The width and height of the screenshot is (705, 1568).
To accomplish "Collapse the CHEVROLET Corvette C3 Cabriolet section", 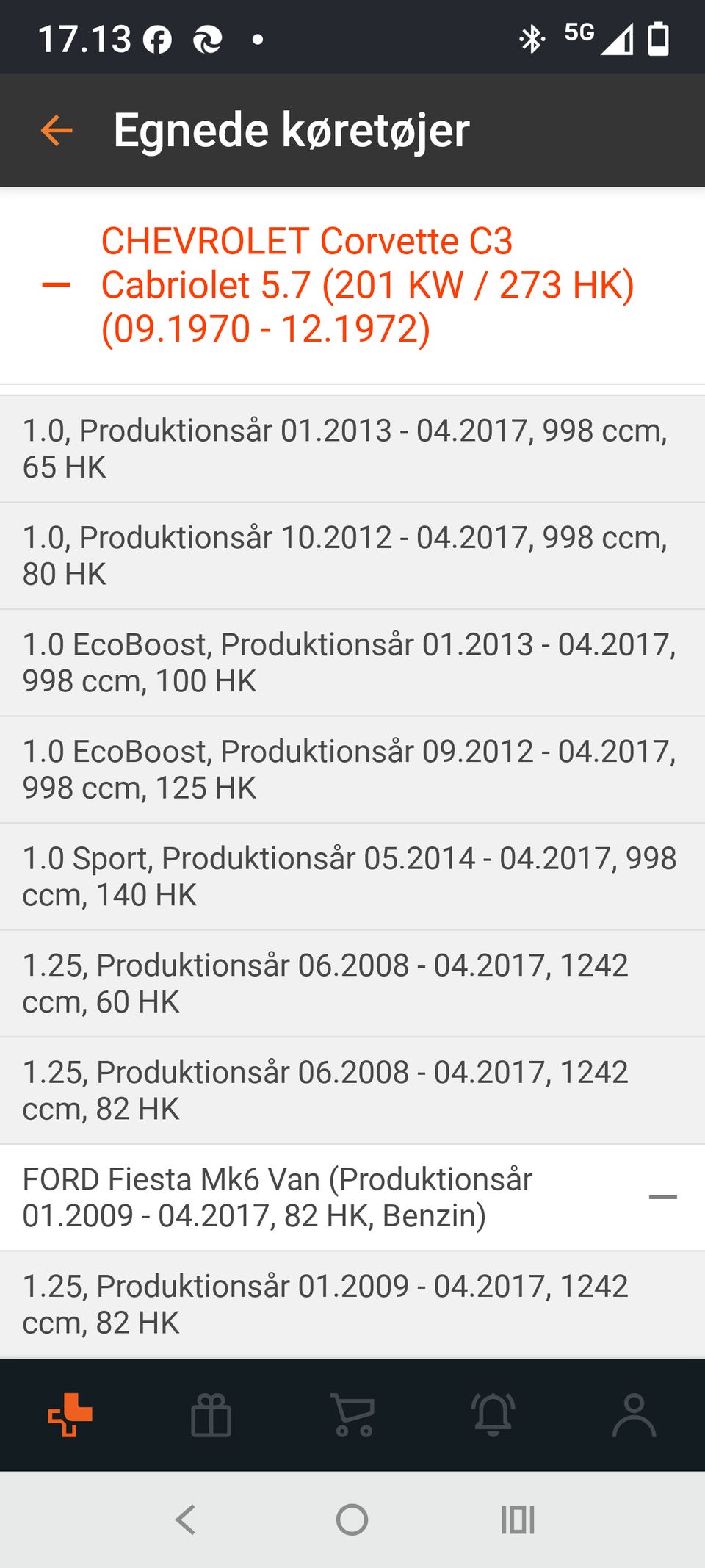I will (57, 285).
